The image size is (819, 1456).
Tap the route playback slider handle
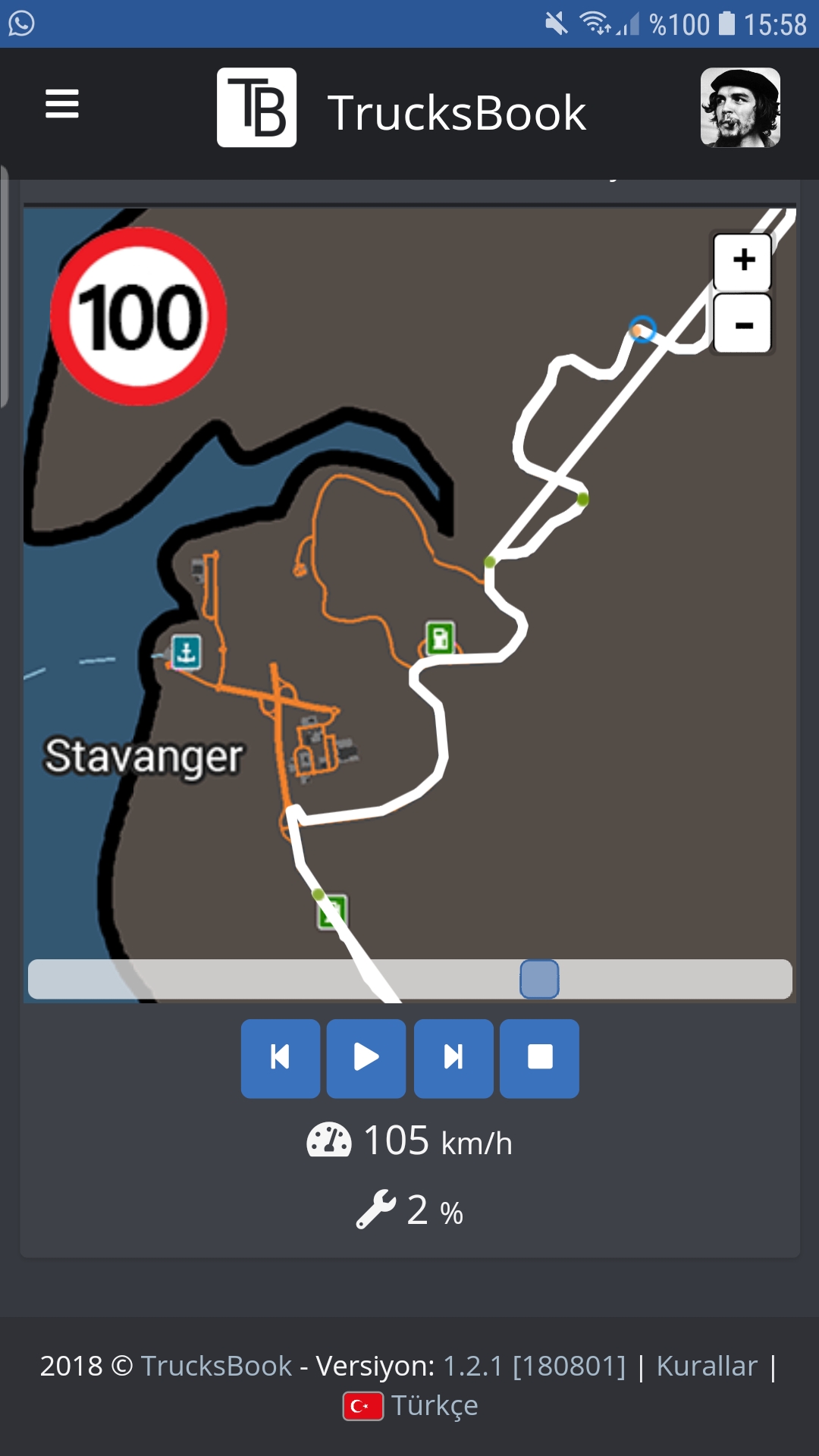(539, 979)
